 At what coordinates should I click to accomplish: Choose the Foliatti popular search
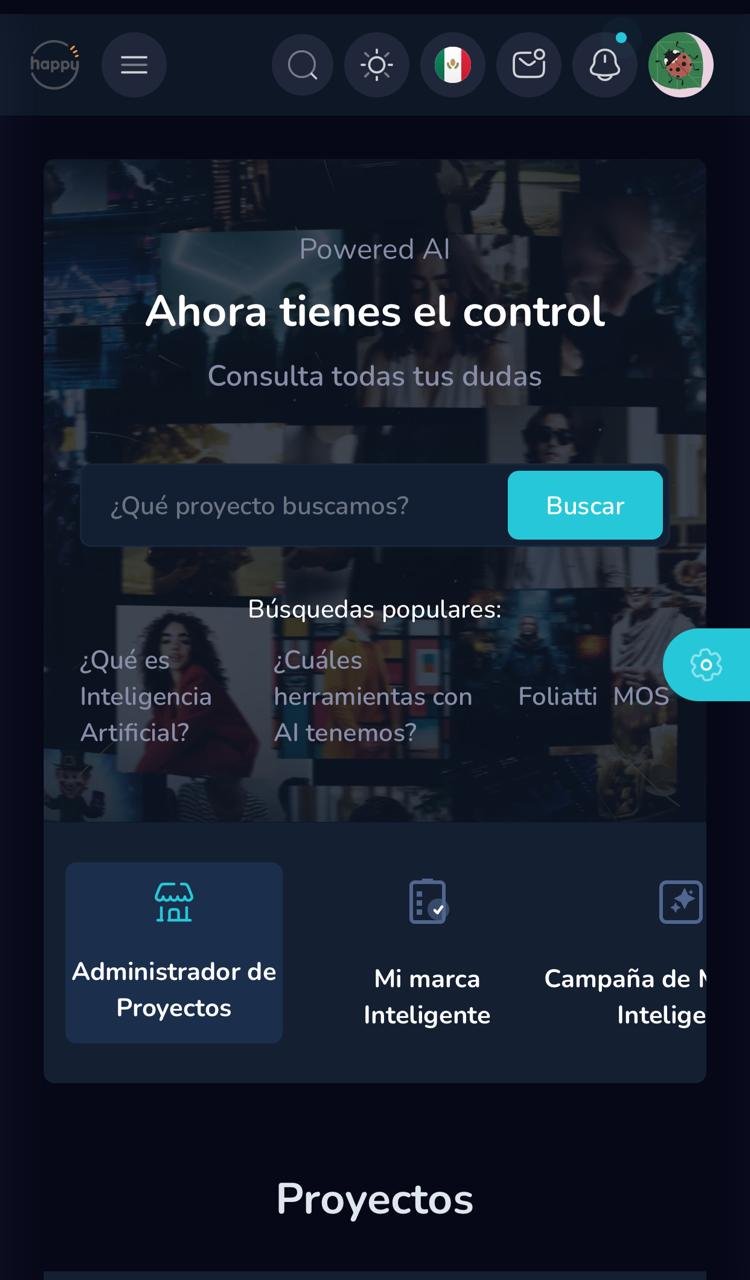(x=557, y=696)
